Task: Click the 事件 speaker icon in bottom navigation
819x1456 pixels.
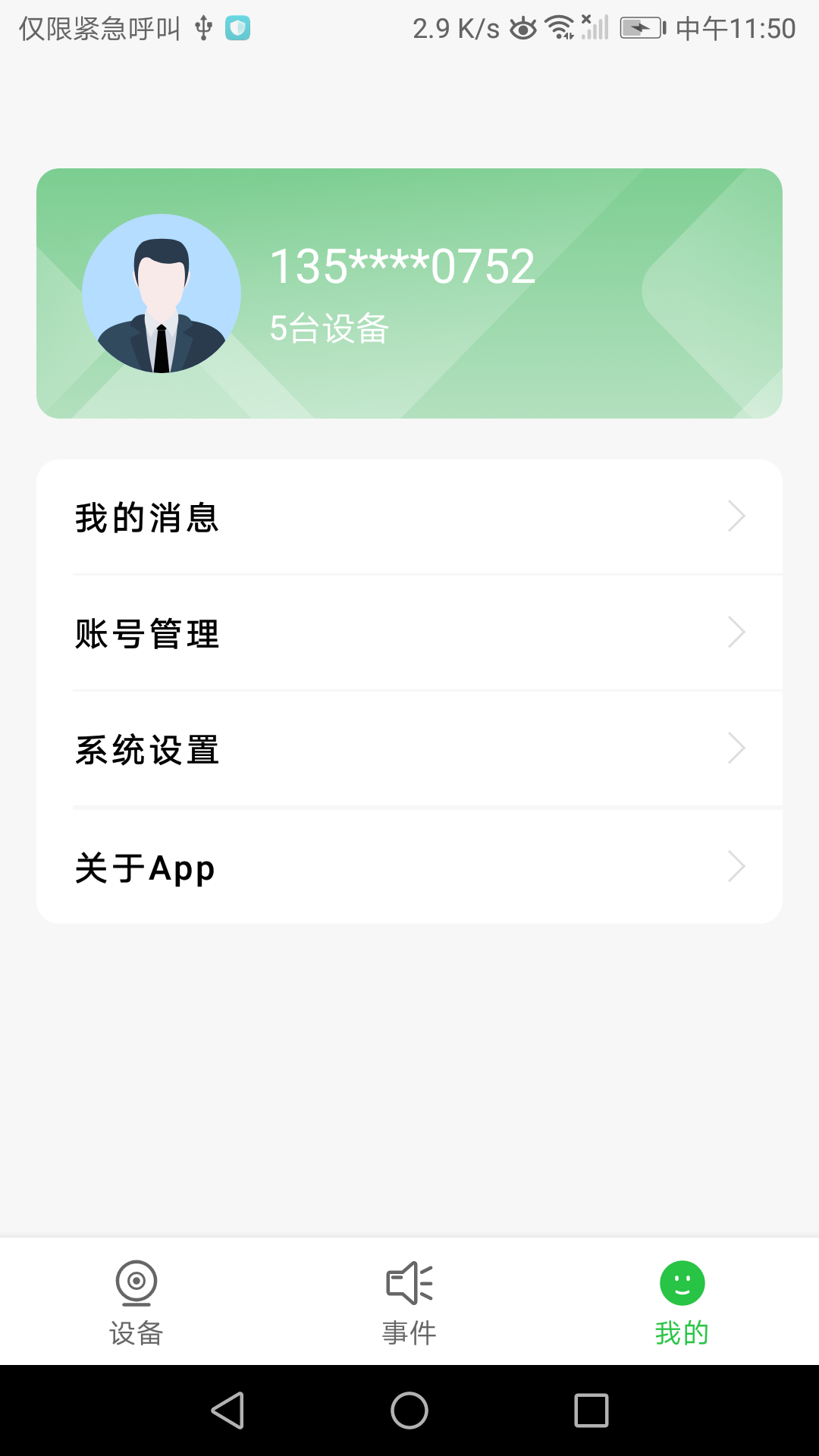Action: click(409, 1282)
